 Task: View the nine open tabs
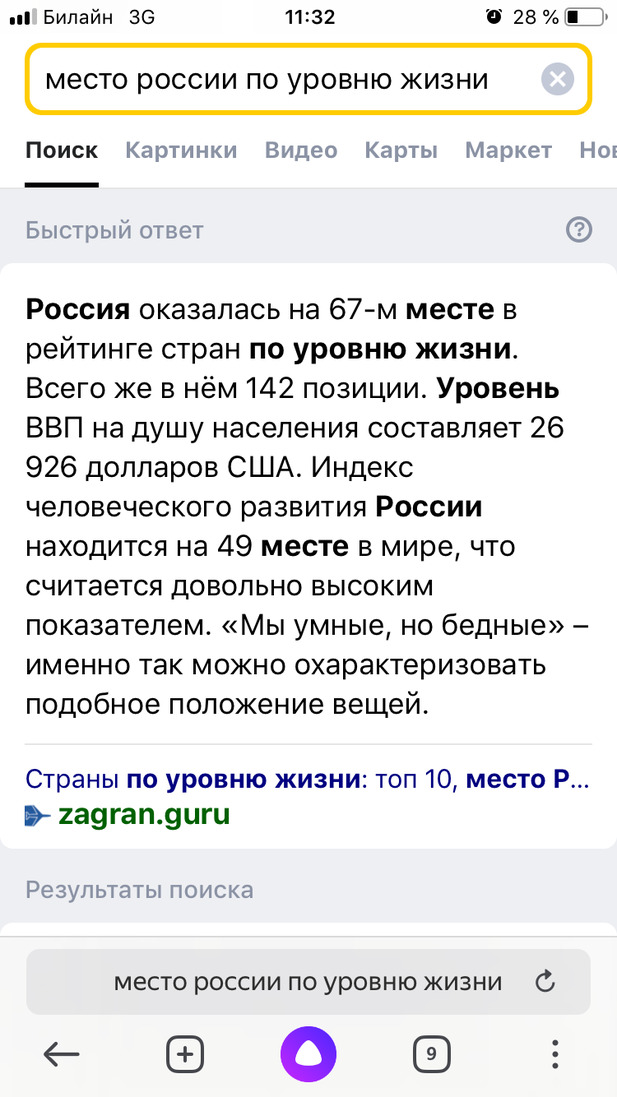431,1053
